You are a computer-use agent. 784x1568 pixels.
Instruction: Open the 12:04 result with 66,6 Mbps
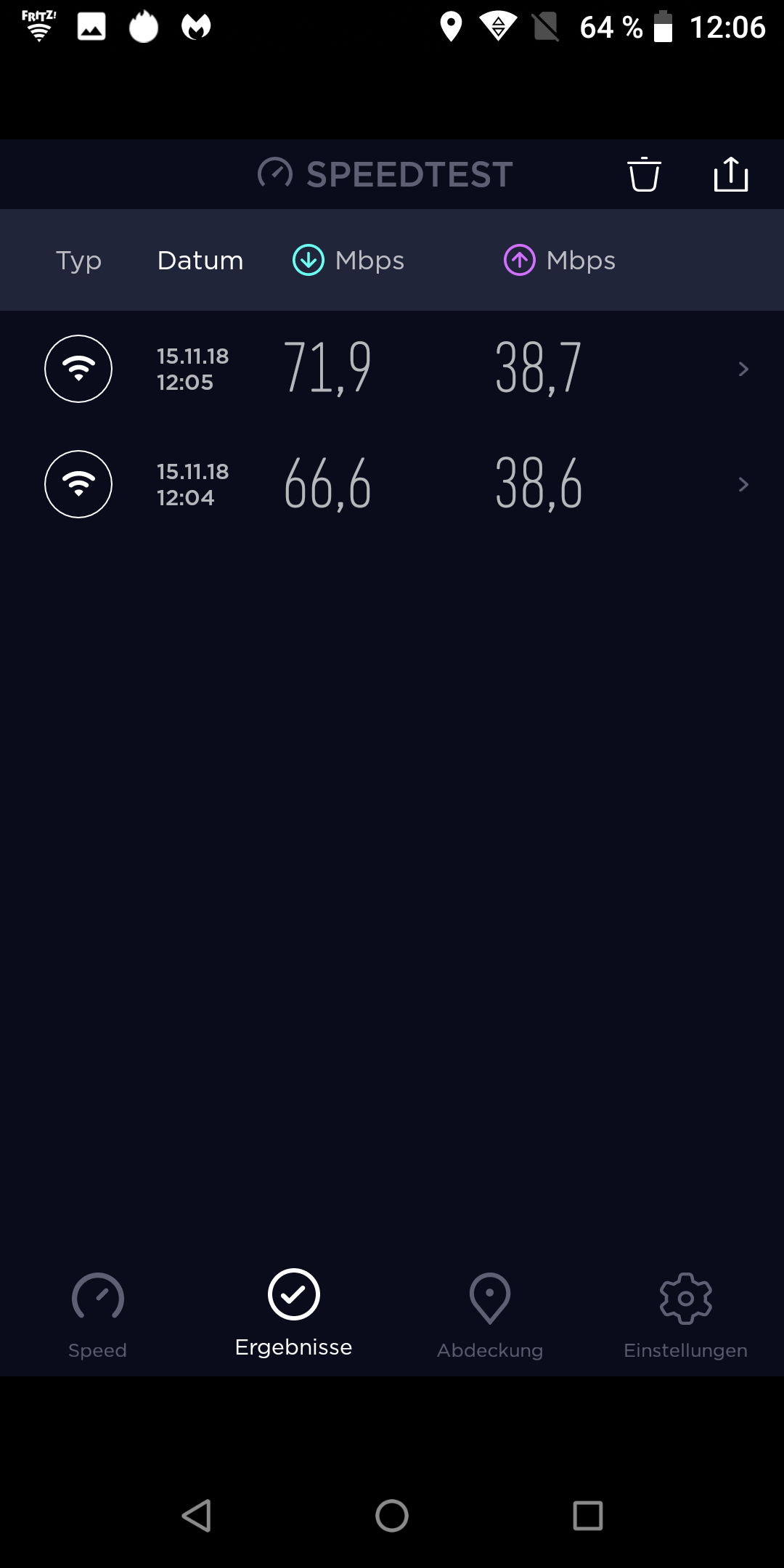(392, 484)
